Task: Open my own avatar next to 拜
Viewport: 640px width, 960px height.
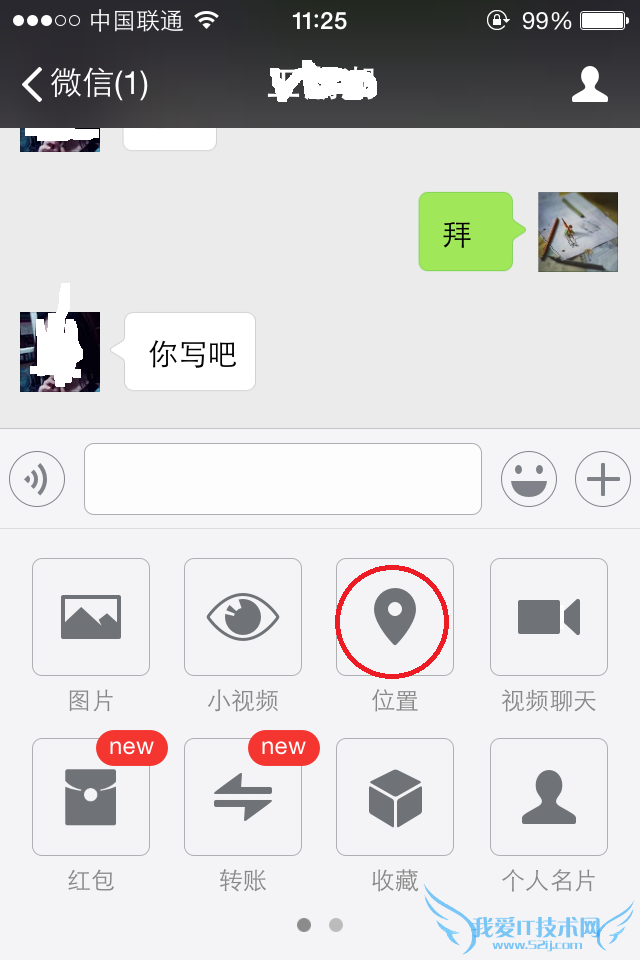Action: (578, 232)
